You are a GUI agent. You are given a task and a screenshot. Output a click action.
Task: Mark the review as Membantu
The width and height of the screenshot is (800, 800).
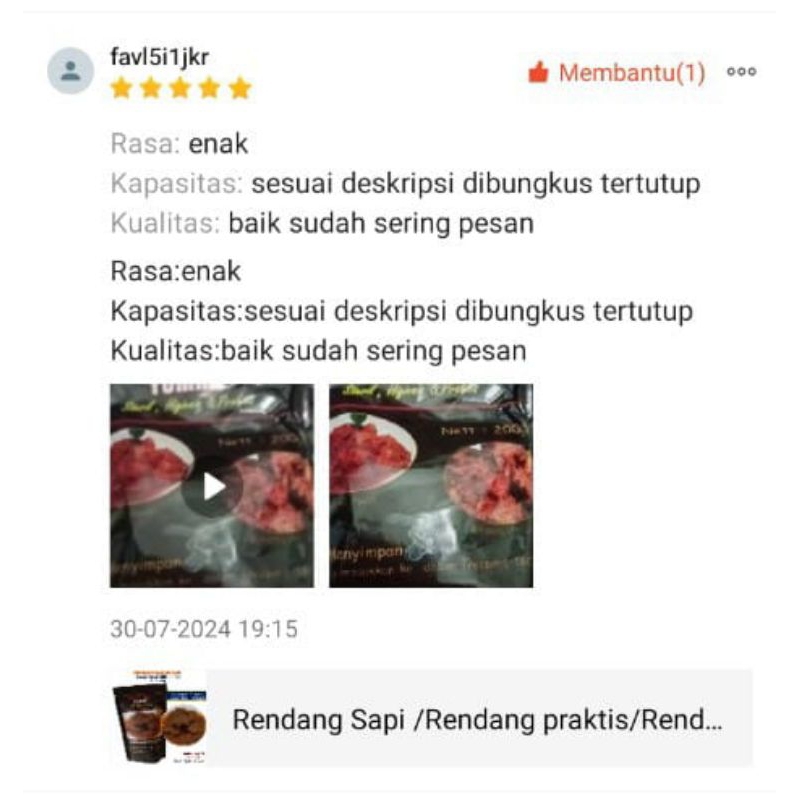(x=617, y=73)
